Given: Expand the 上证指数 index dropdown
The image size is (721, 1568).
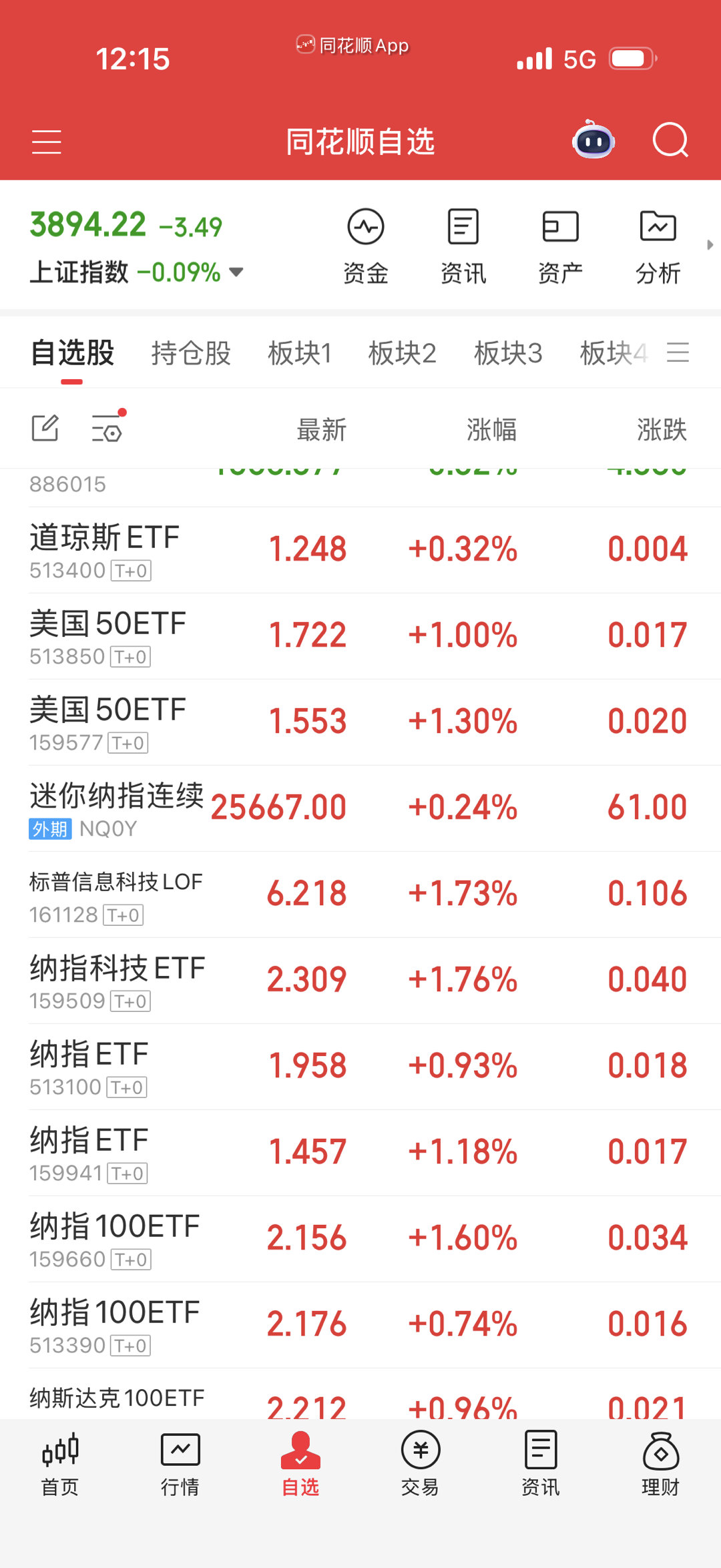Looking at the screenshot, I should coord(235,272).
